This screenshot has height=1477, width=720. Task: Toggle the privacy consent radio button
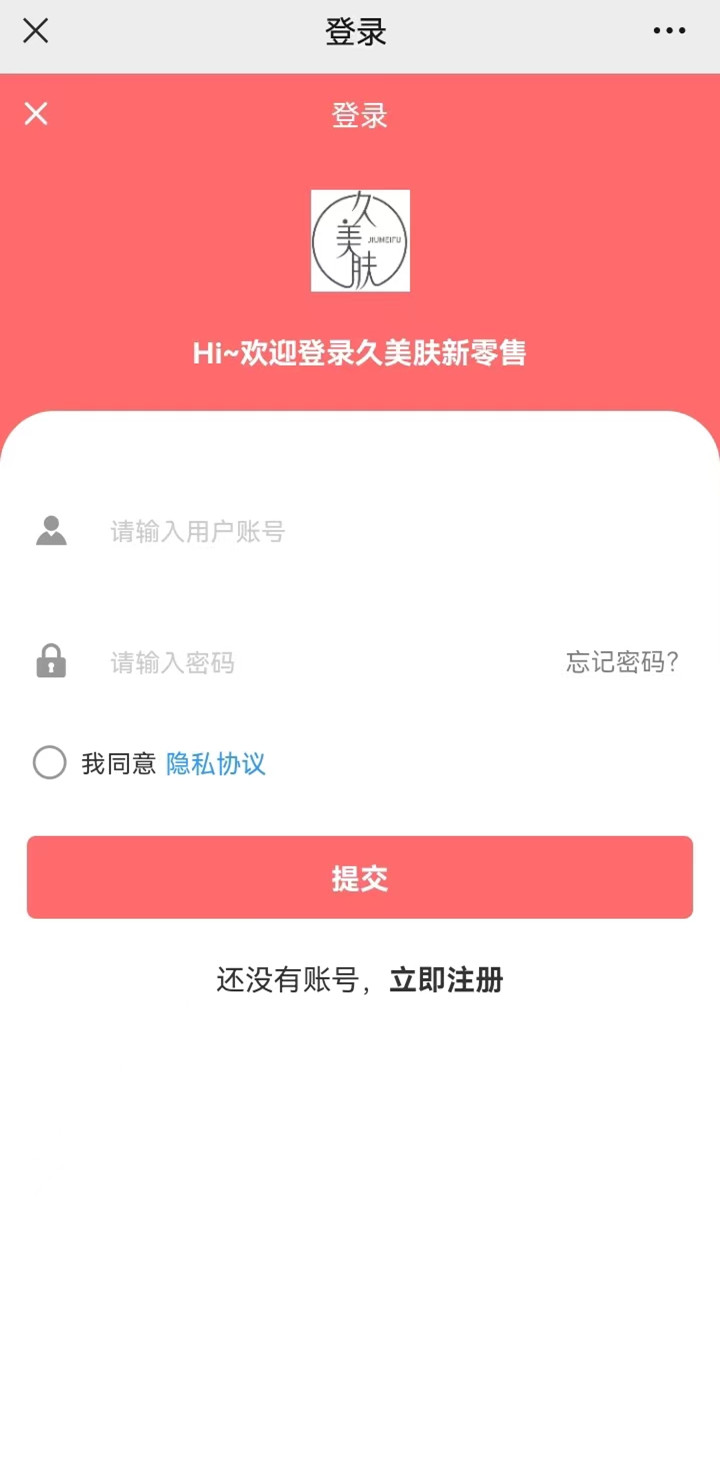[49, 762]
